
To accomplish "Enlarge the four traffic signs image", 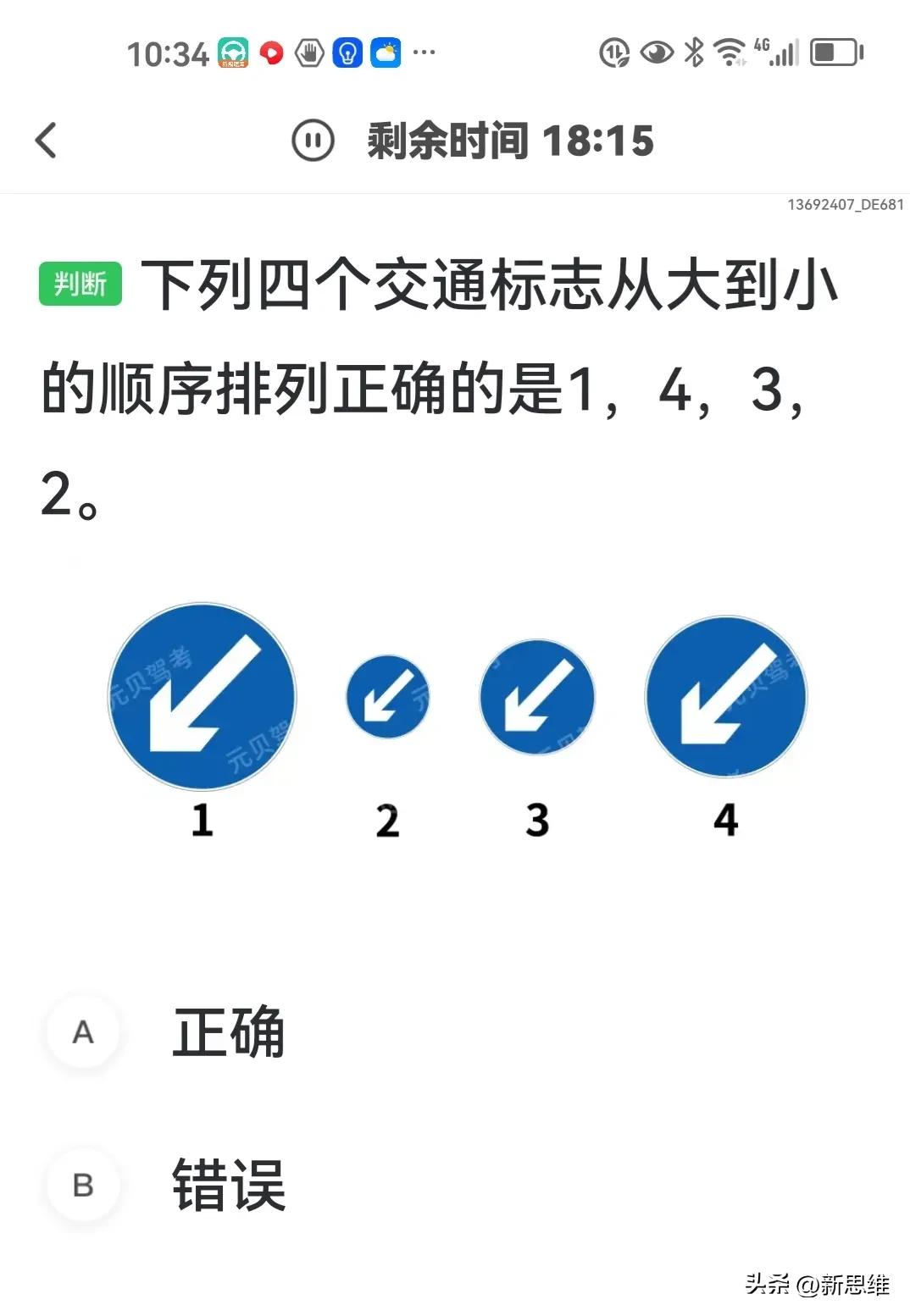I will point(458,720).
